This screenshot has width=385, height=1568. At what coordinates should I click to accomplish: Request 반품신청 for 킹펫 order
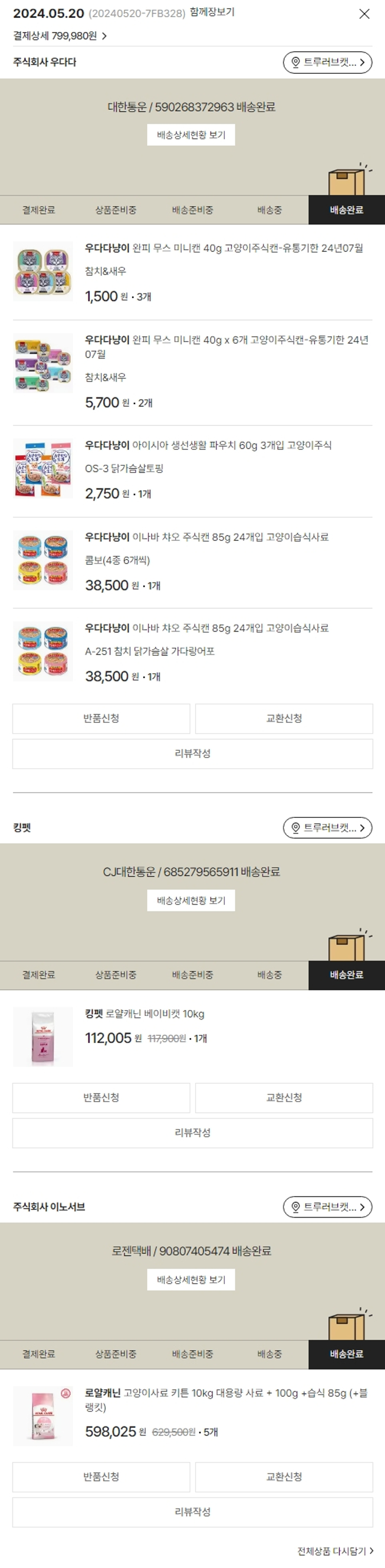click(101, 1097)
